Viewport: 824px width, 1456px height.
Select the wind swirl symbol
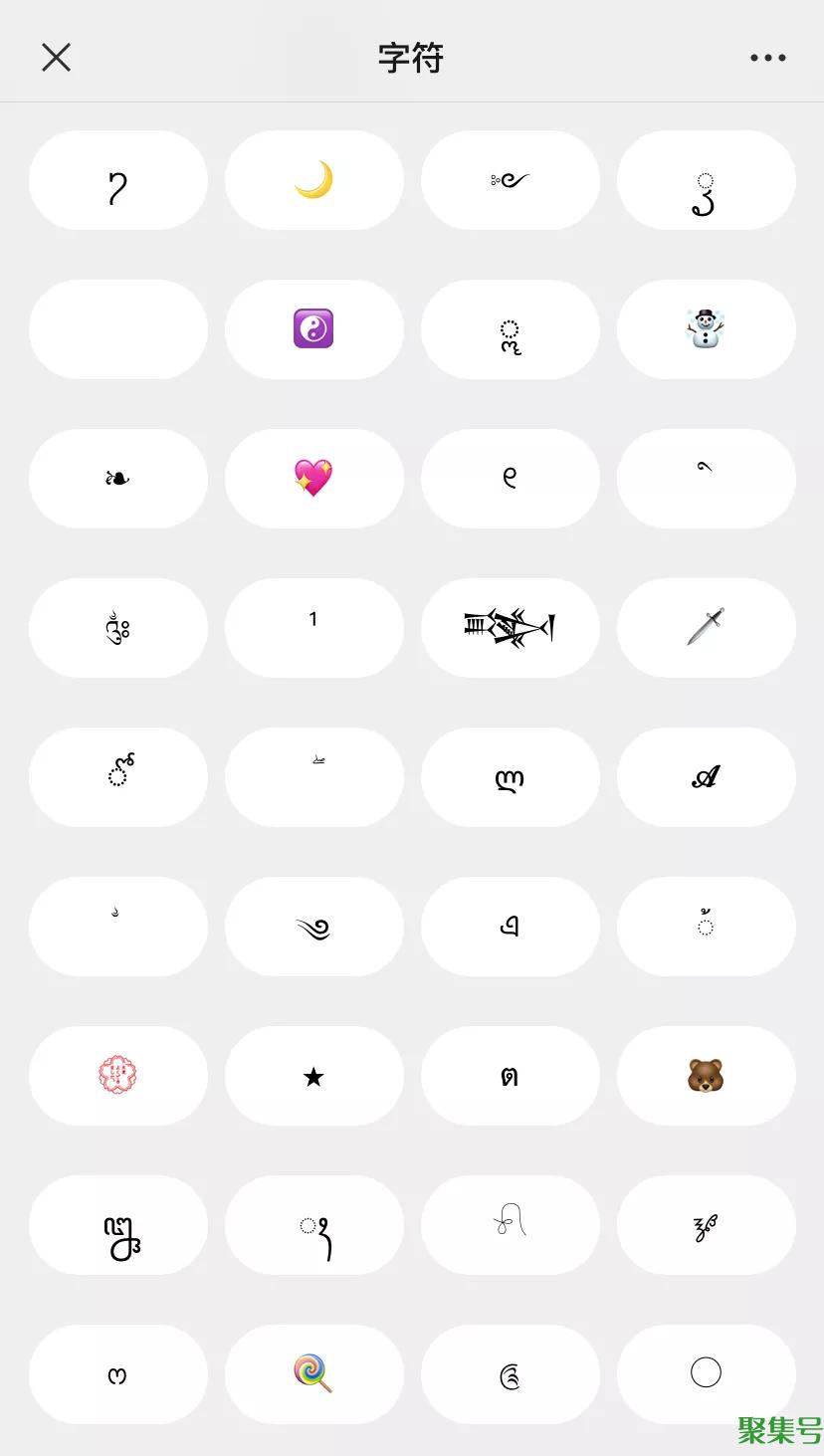click(x=313, y=927)
